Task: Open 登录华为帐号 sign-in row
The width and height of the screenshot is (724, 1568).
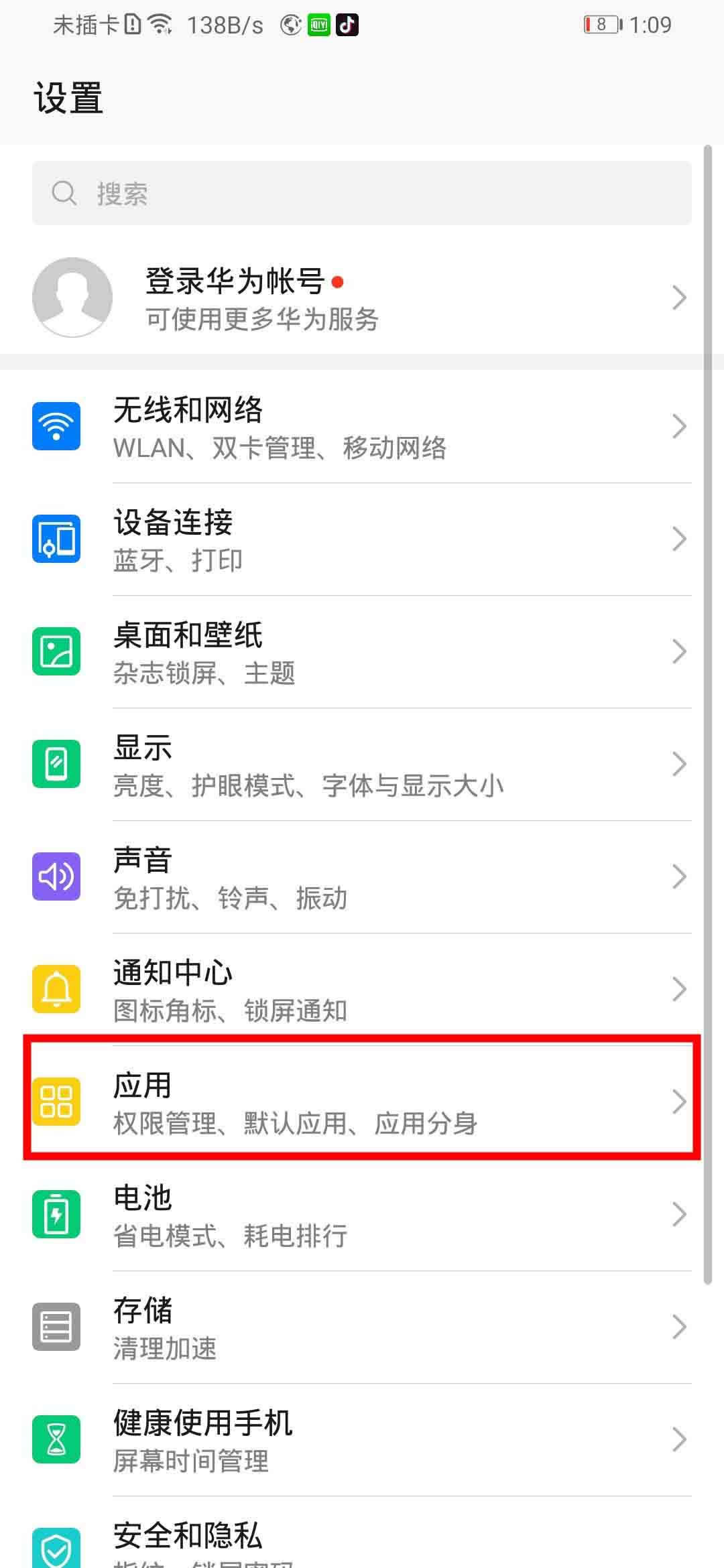Action: click(x=362, y=298)
